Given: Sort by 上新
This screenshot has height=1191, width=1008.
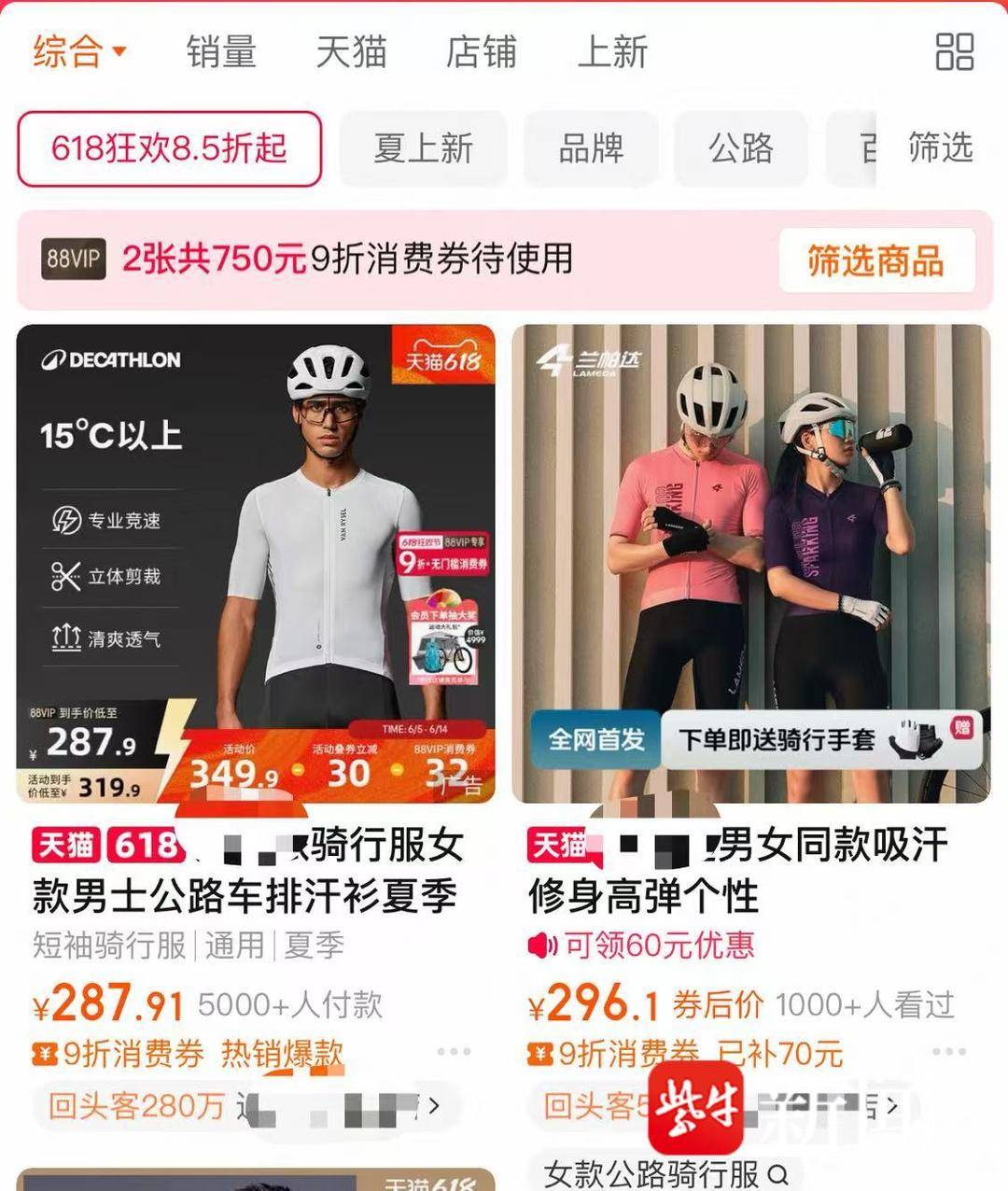Looking at the screenshot, I should pos(612,51).
